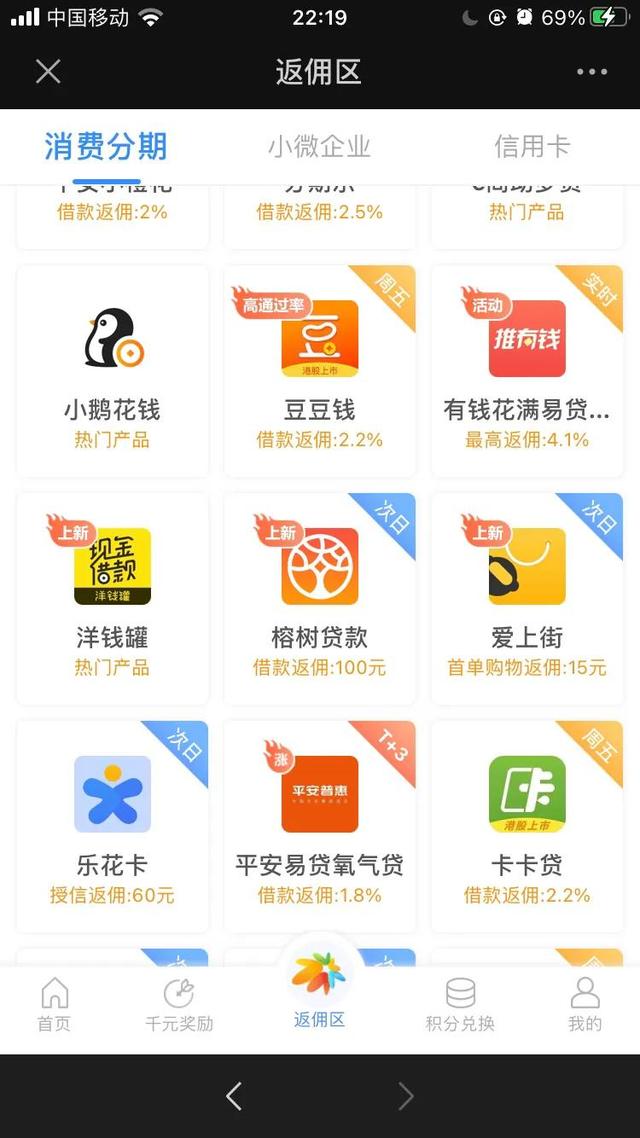Open the 卡卡贷 product card
Viewport: 640px width, 1138px height.
pyautogui.click(x=528, y=827)
